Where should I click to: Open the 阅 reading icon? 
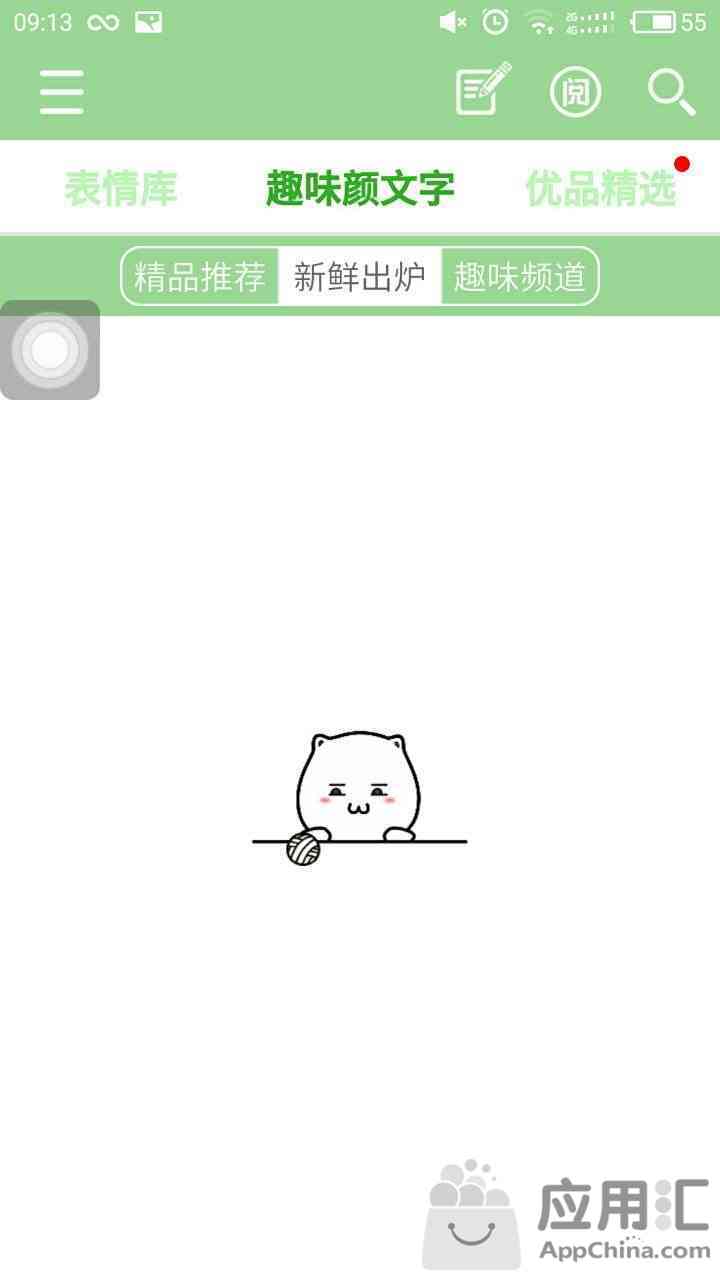[x=576, y=93]
